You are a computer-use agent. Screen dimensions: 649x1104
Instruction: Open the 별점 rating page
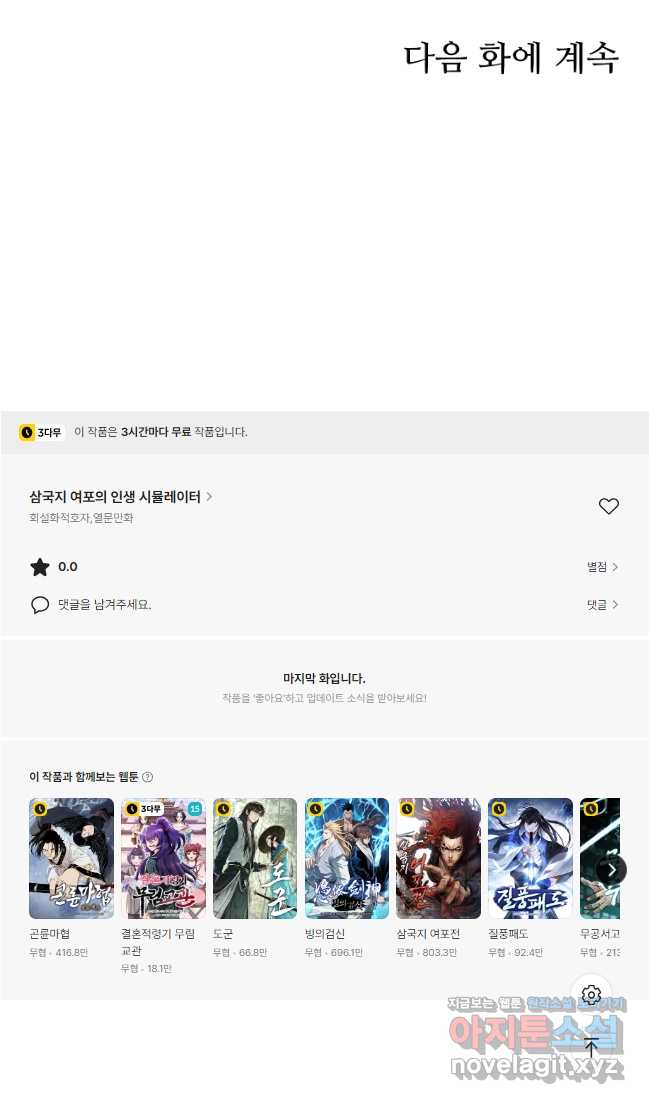(602, 567)
